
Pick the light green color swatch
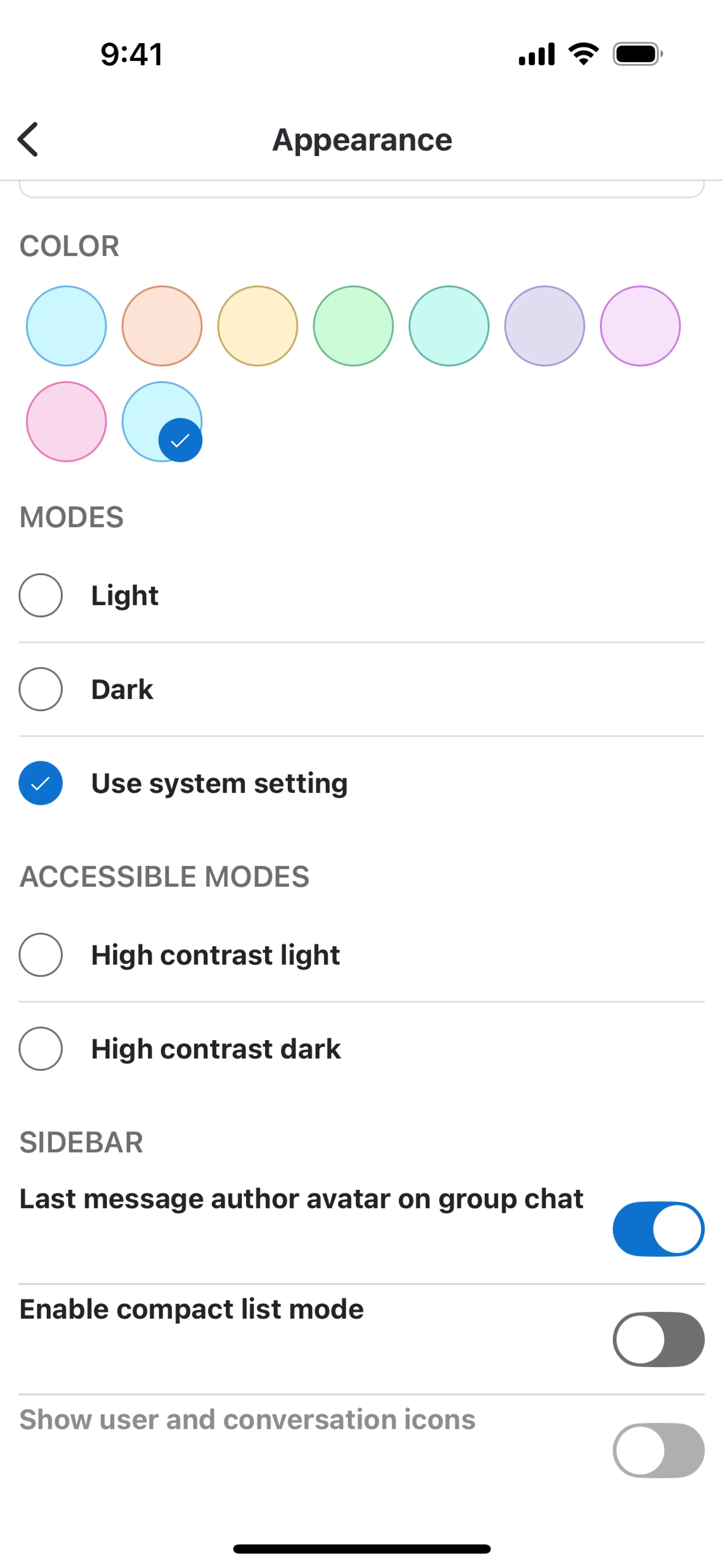click(x=353, y=326)
